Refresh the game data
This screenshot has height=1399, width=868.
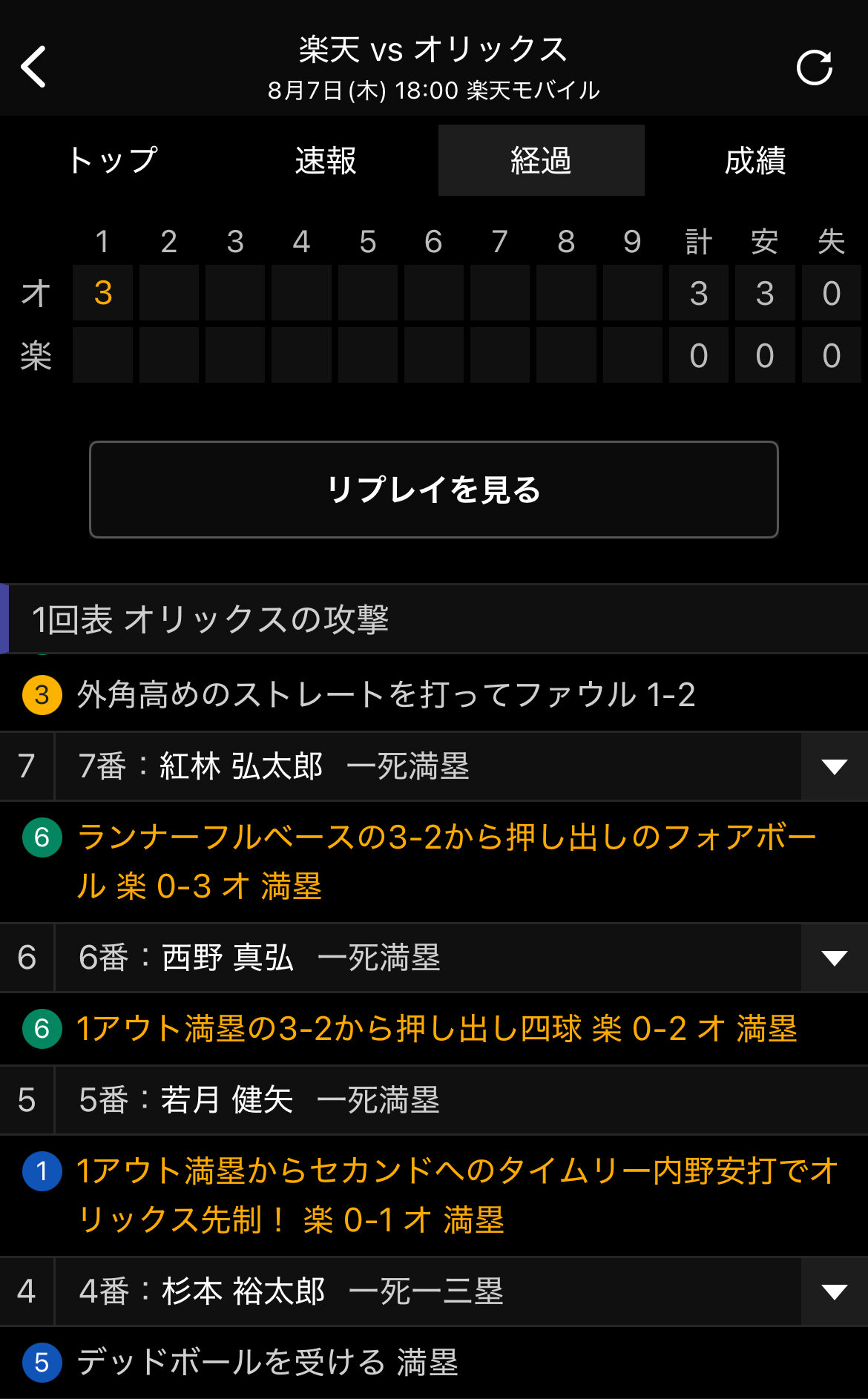click(814, 68)
